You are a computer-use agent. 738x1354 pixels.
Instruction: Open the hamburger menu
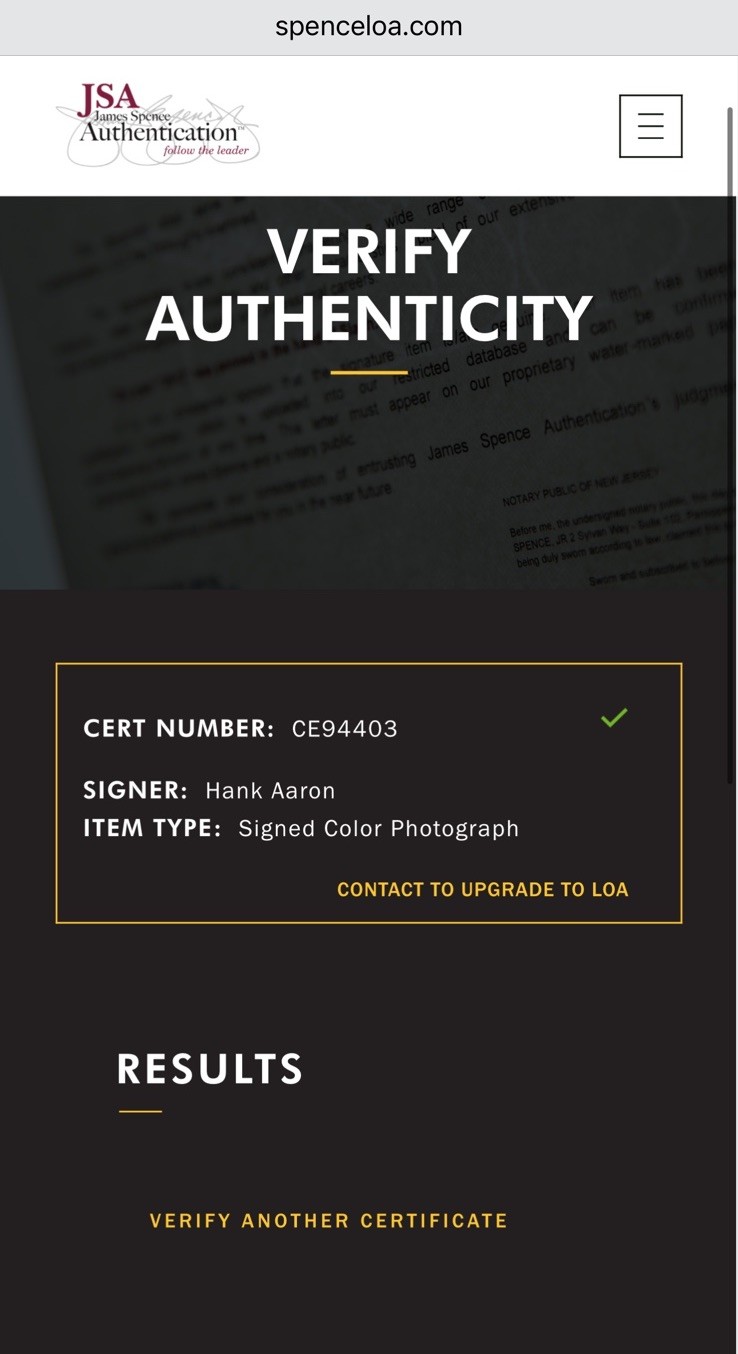pyautogui.click(x=650, y=126)
